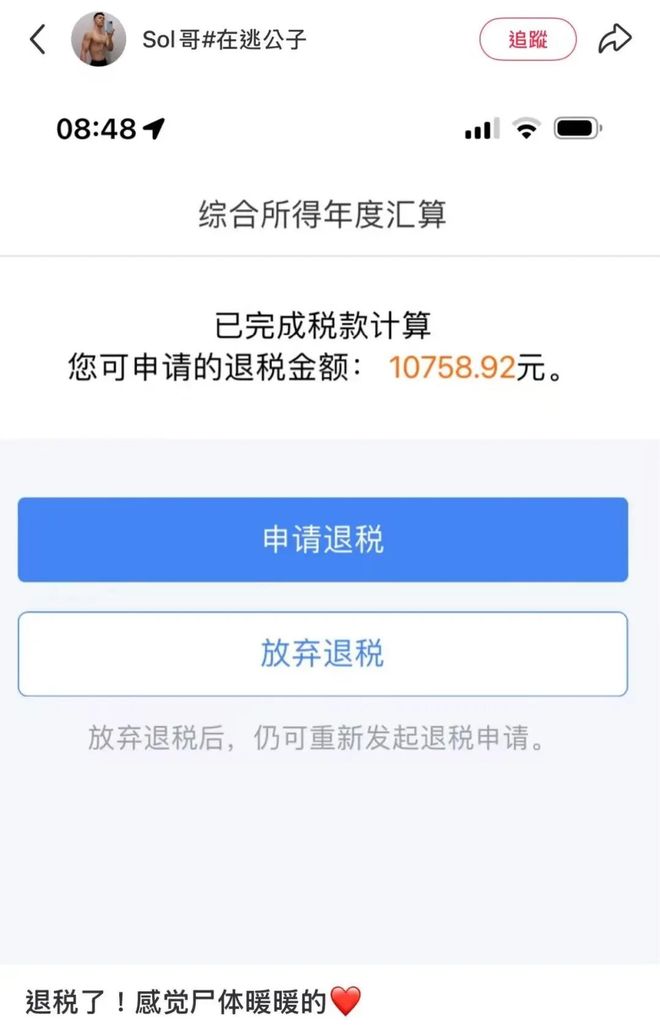Viewport: 660px width, 1031px height.
Task: Follow the author with the 追蹤 button
Action: (528, 40)
